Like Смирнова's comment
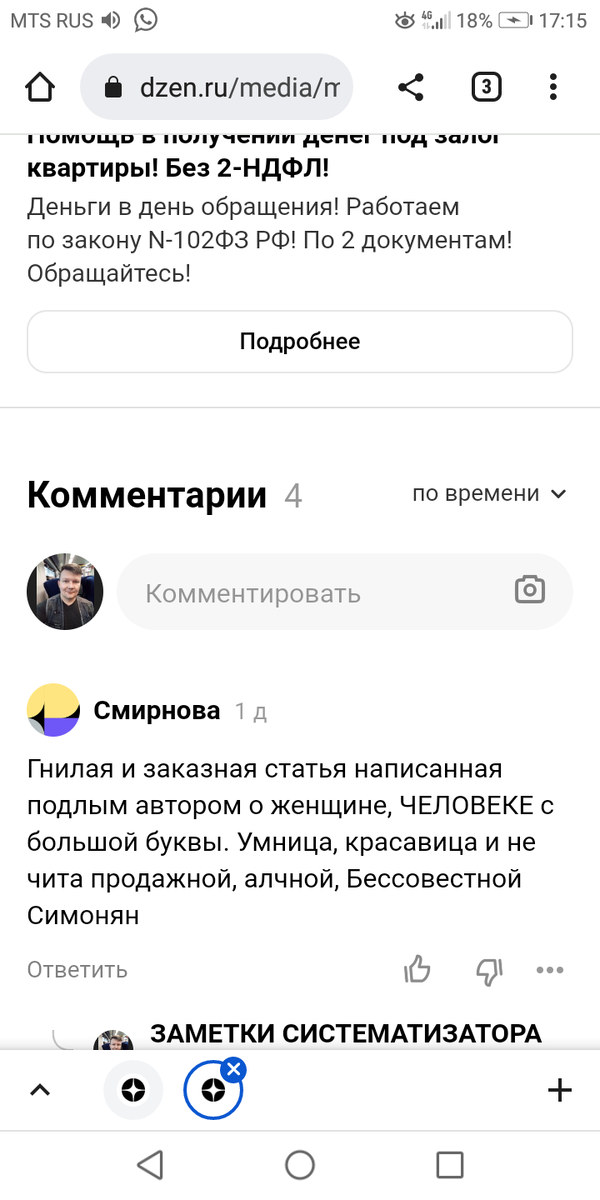 tap(417, 969)
